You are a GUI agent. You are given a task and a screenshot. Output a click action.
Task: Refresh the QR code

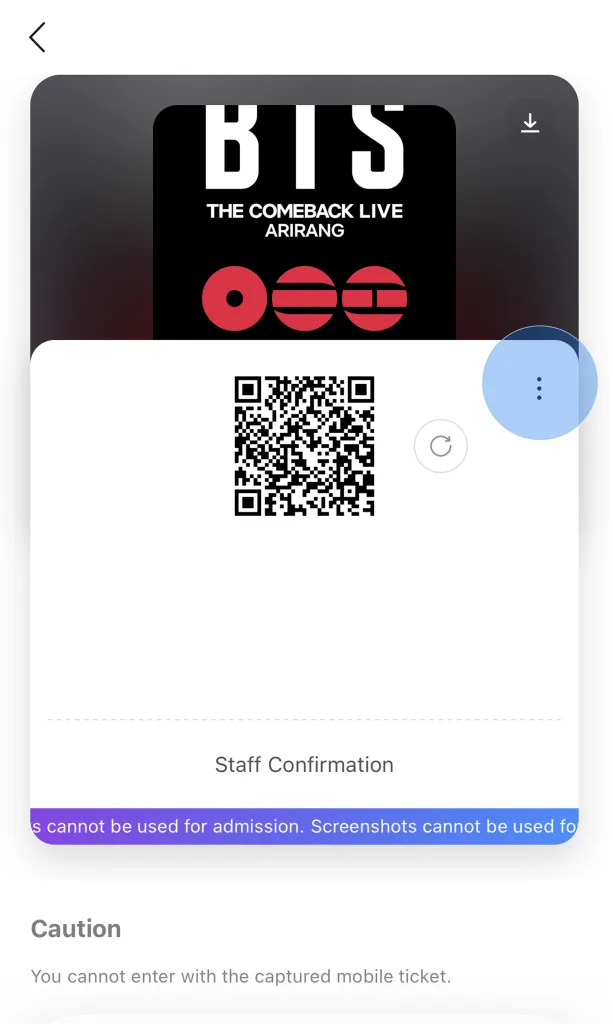point(441,446)
